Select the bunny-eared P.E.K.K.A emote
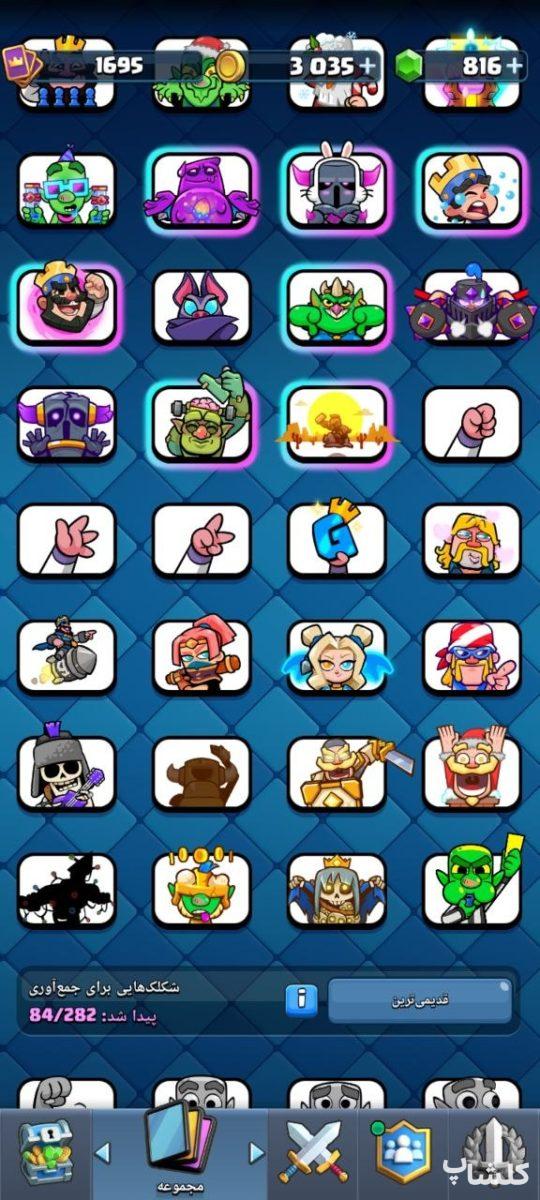 [x=337, y=188]
